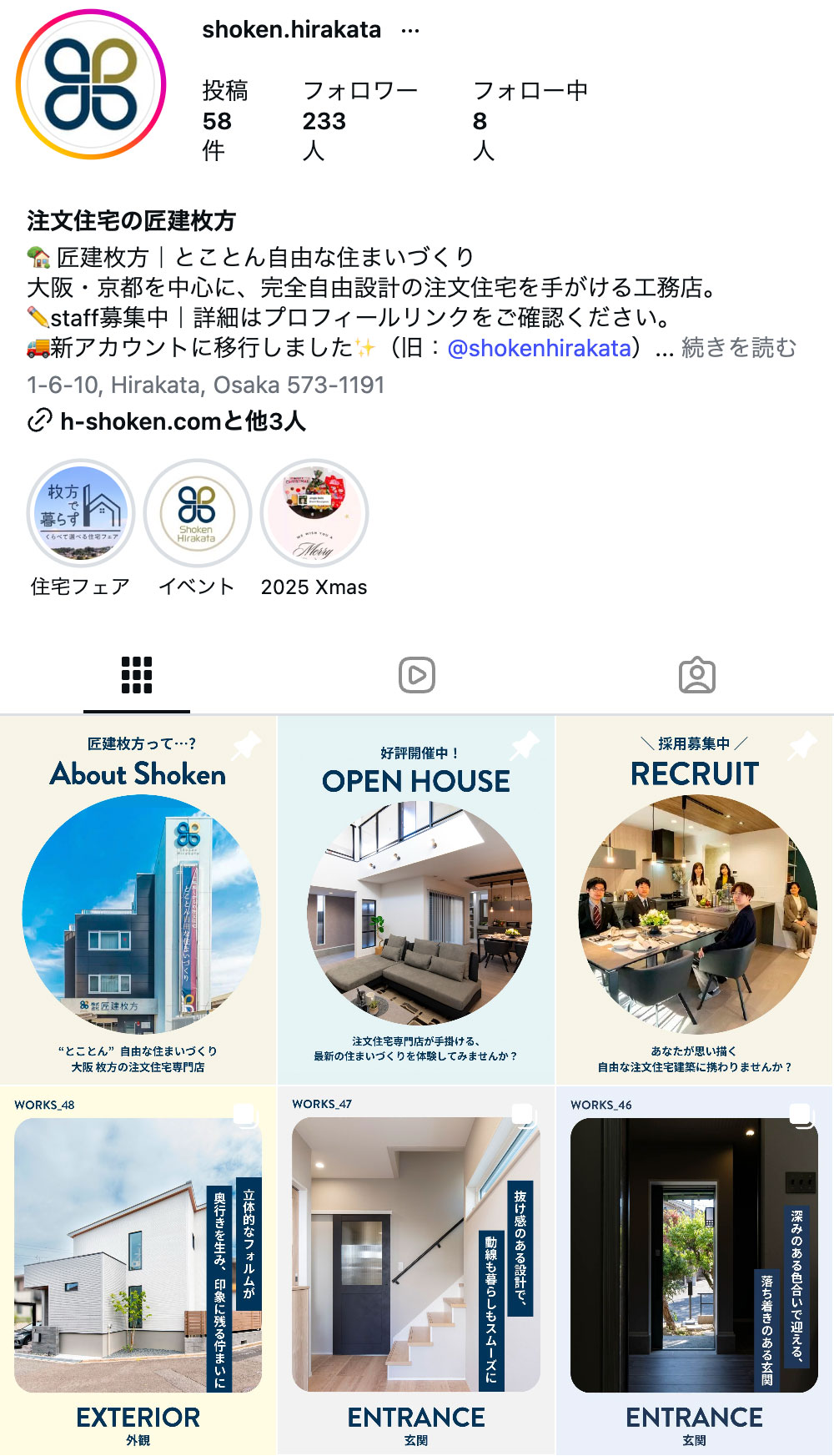Open the pinned About Shoken post

[138, 901]
